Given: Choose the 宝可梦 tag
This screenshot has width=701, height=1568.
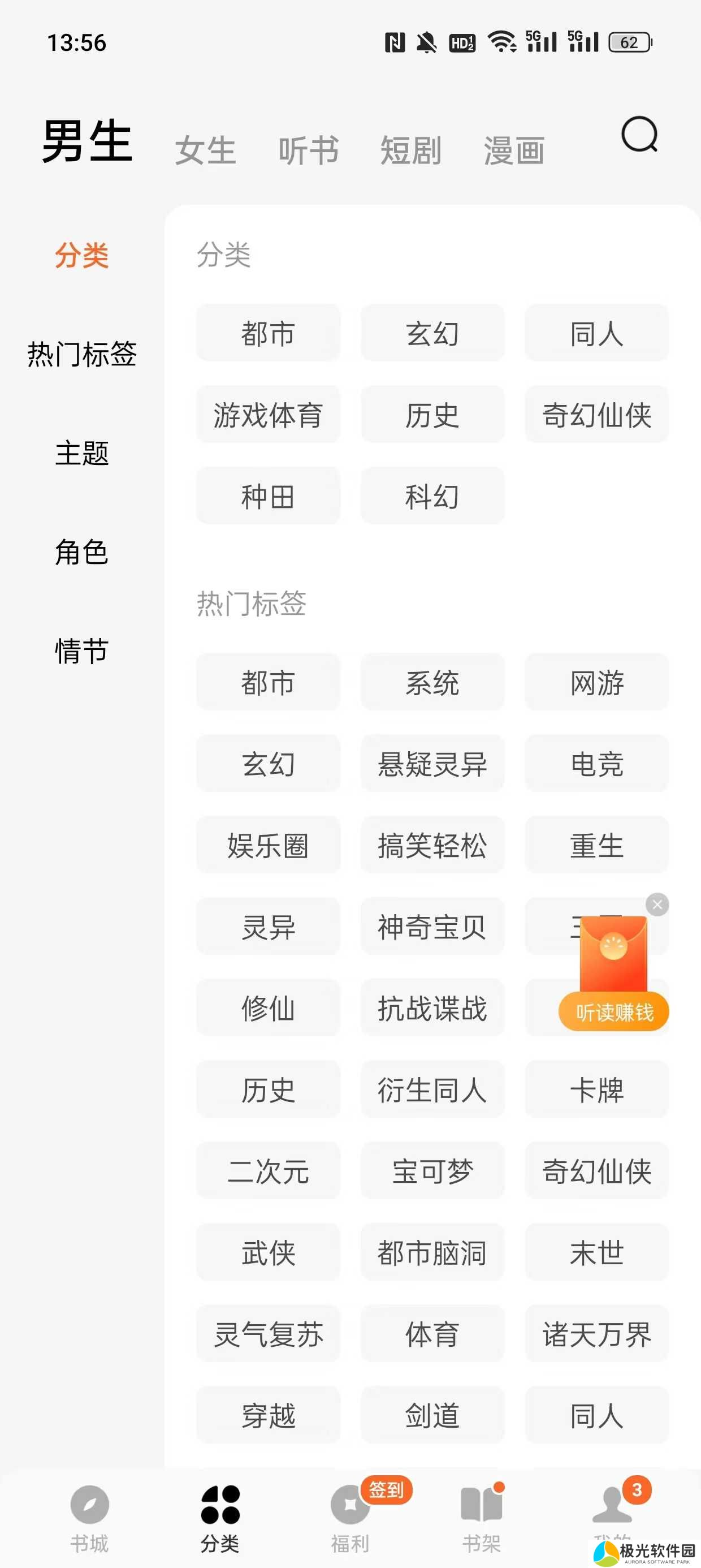Looking at the screenshot, I should tap(432, 1171).
